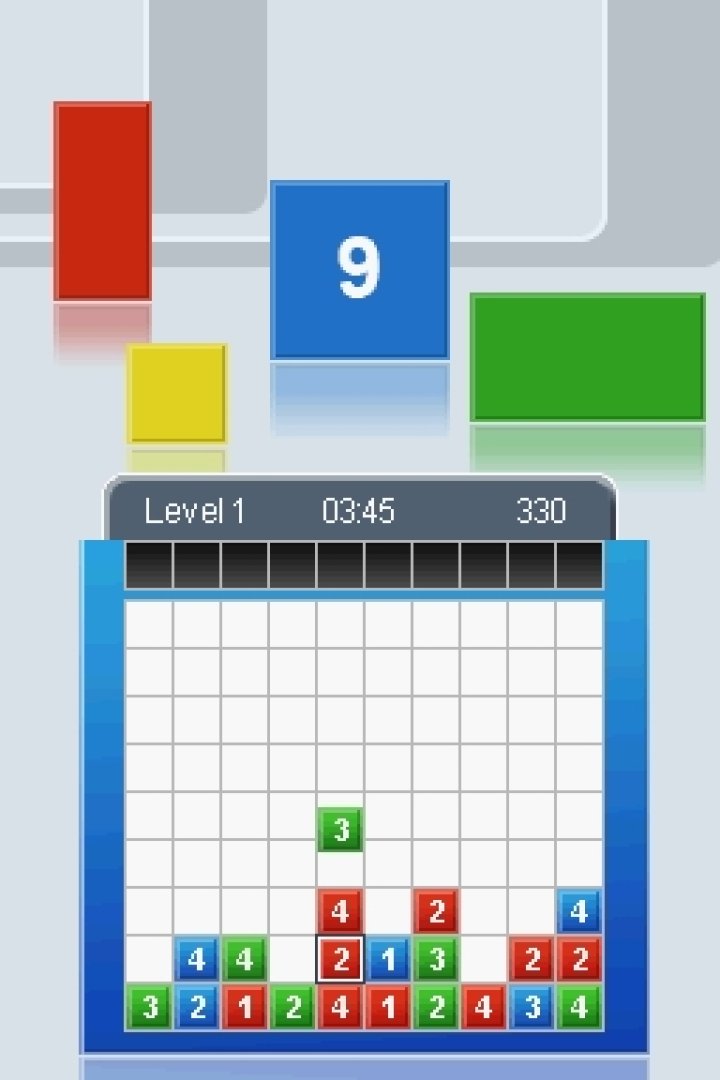Image resolution: width=720 pixels, height=1080 pixels.
Task: Select the blue 3 tile
Action: coord(532,1008)
